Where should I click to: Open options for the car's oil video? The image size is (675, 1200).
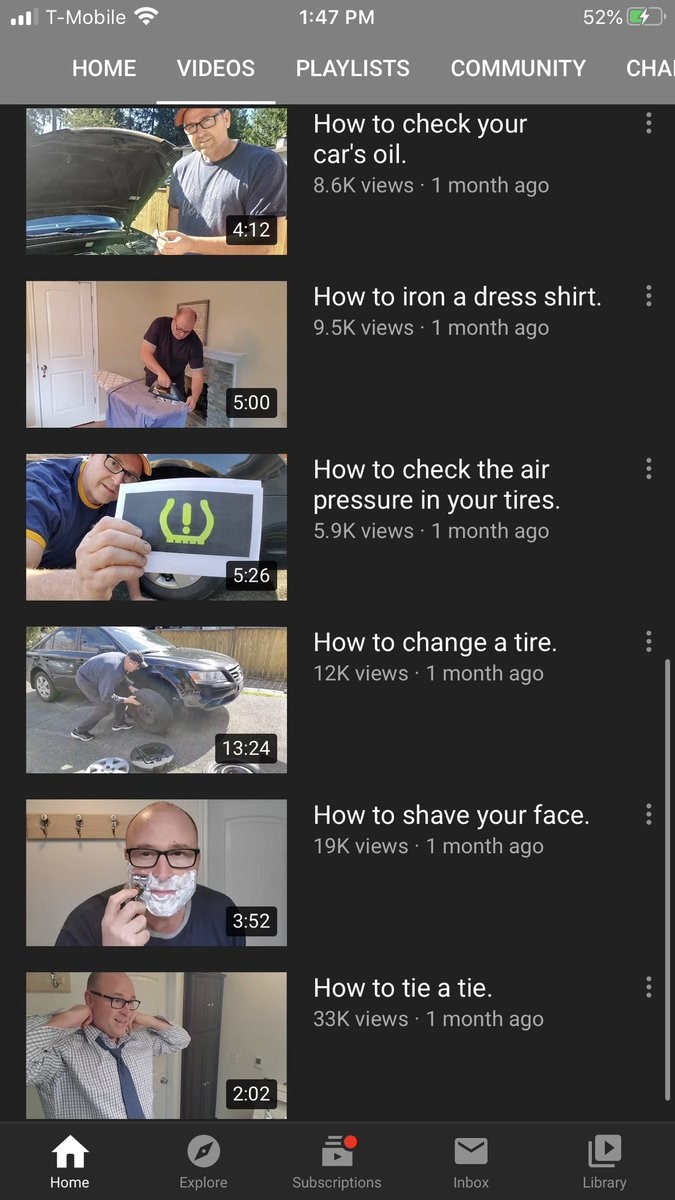tap(649, 123)
